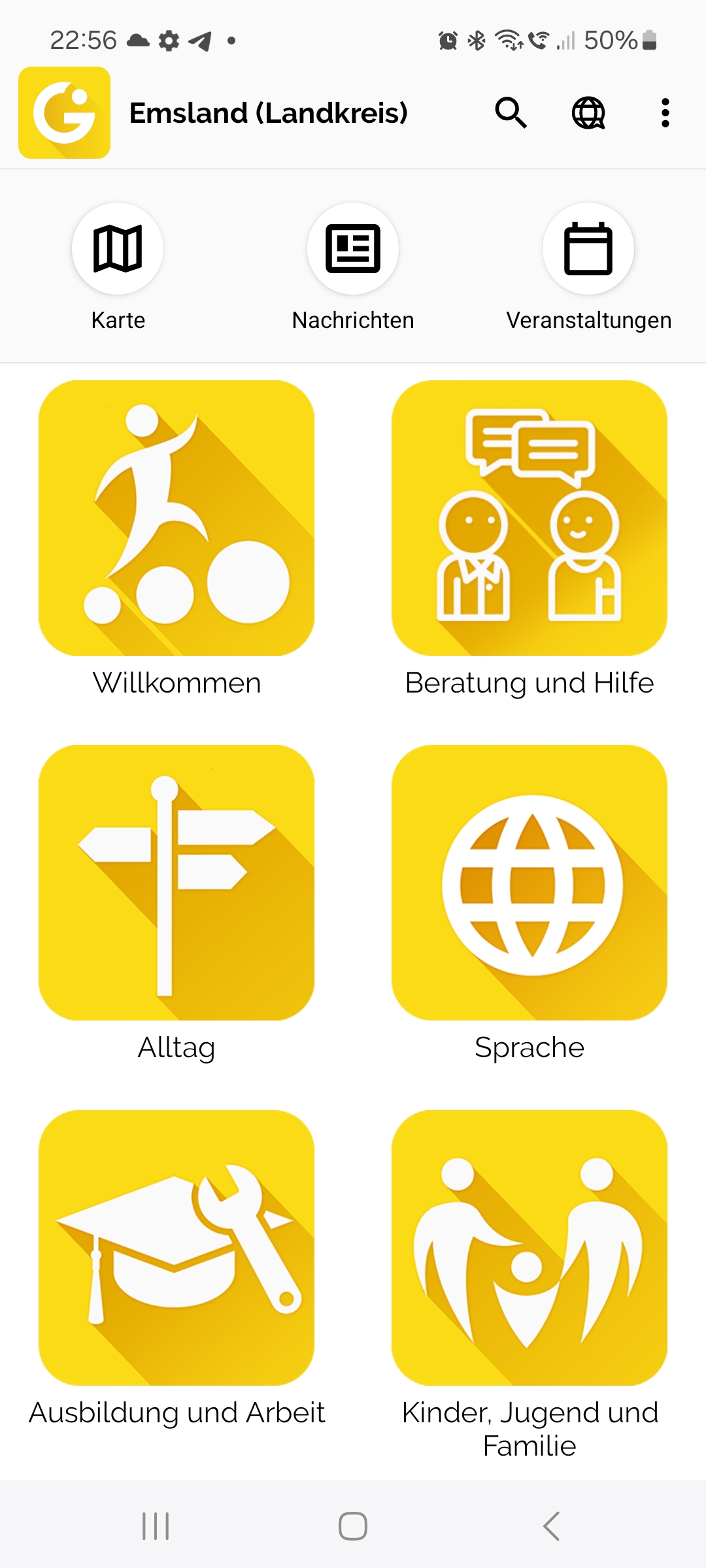Open the search icon in the app bar
Image resolution: width=706 pixels, height=1568 pixels.
point(511,113)
